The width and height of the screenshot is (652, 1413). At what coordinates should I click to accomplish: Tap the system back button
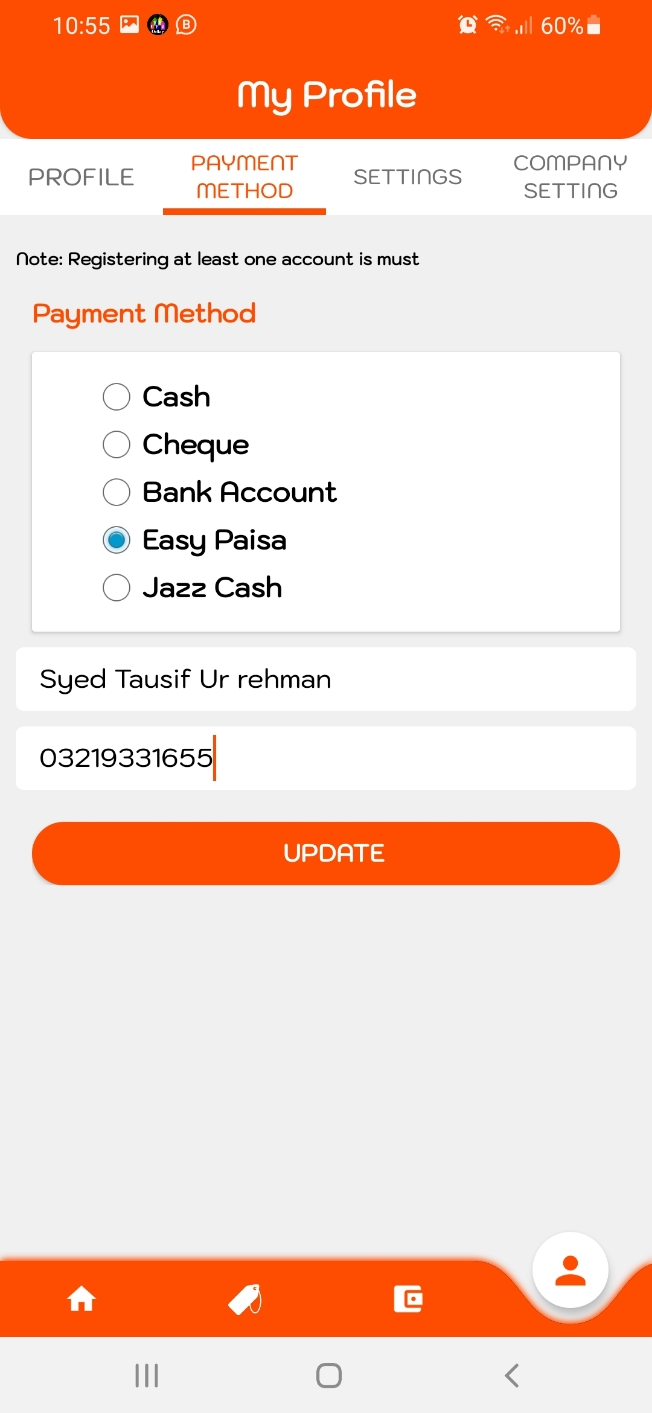[x=511, y=1376]
